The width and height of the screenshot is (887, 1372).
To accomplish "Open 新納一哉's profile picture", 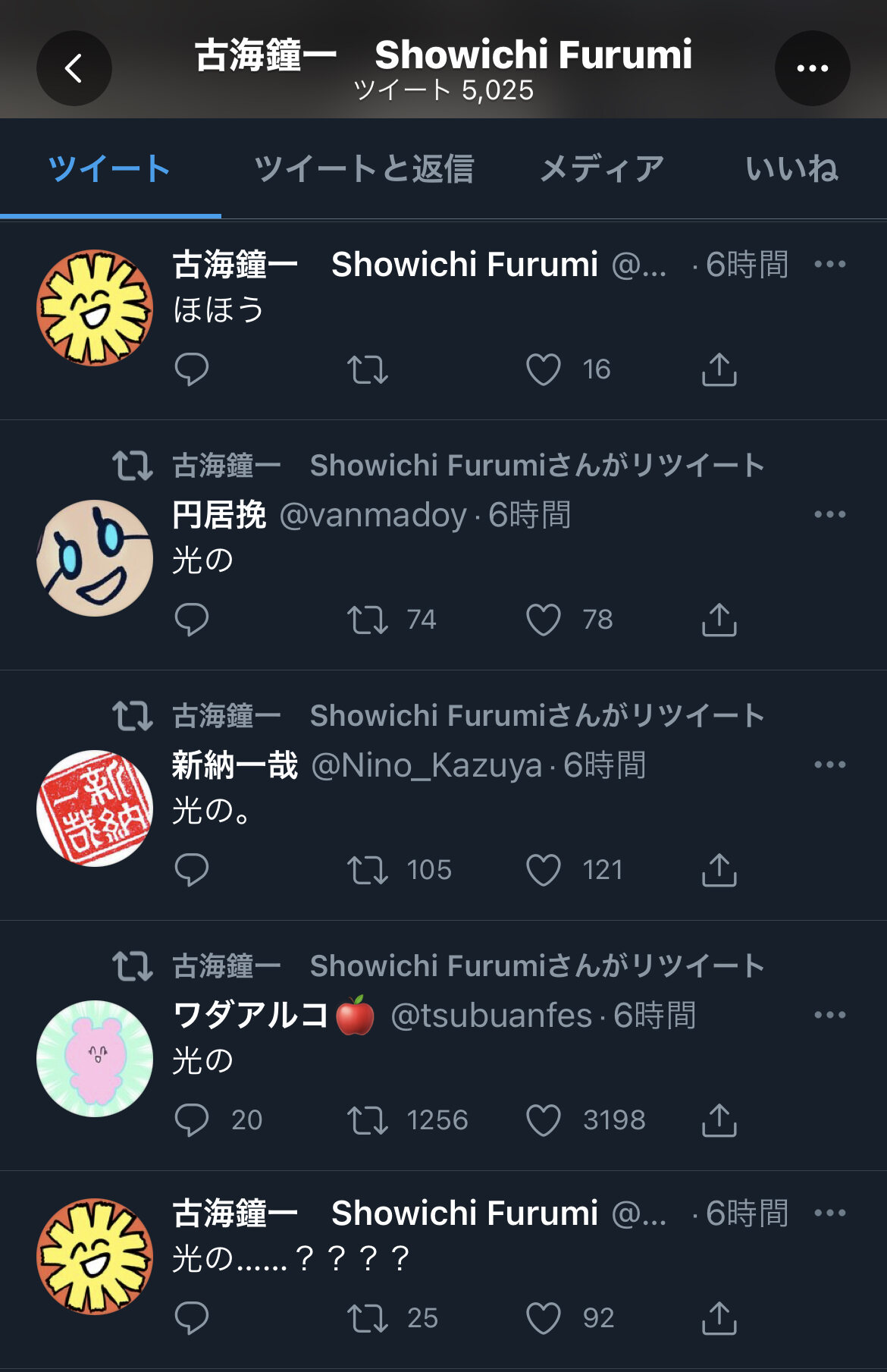I will click(95, 808).
